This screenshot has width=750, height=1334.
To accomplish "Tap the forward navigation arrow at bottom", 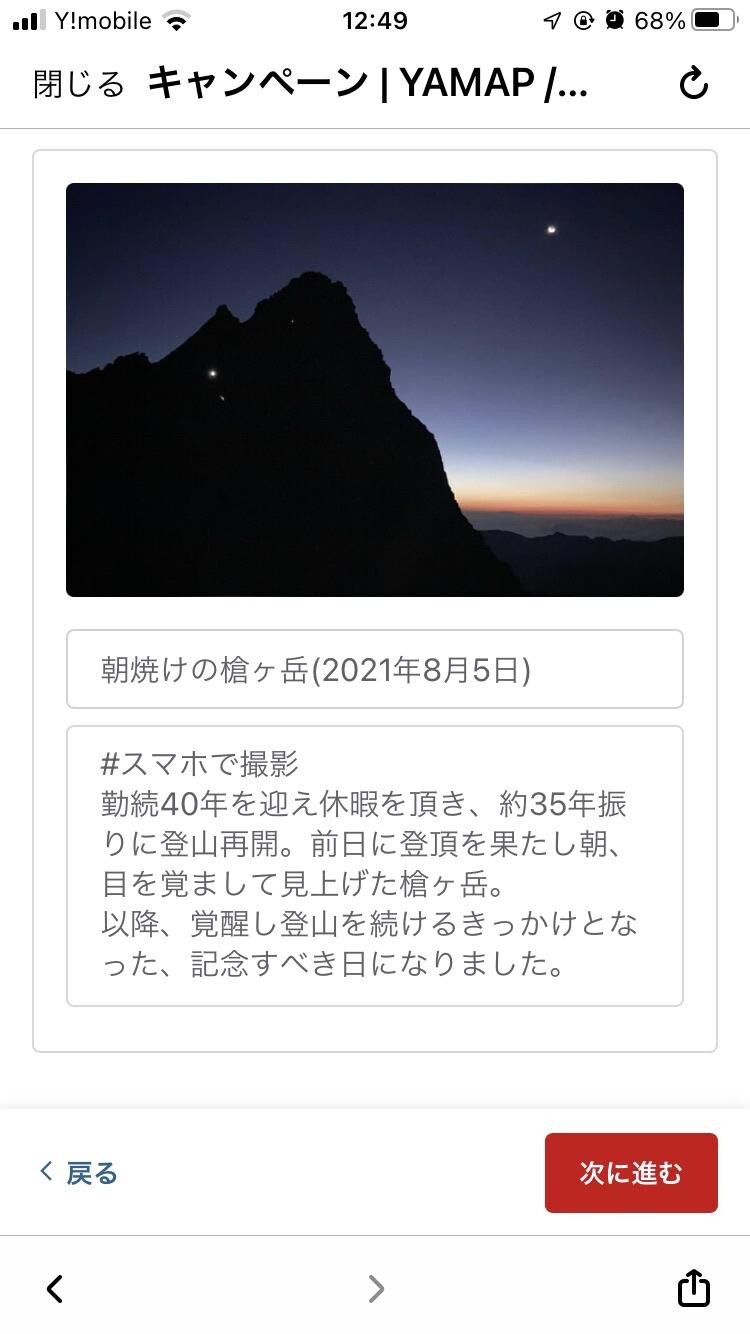I will 375,1289.
